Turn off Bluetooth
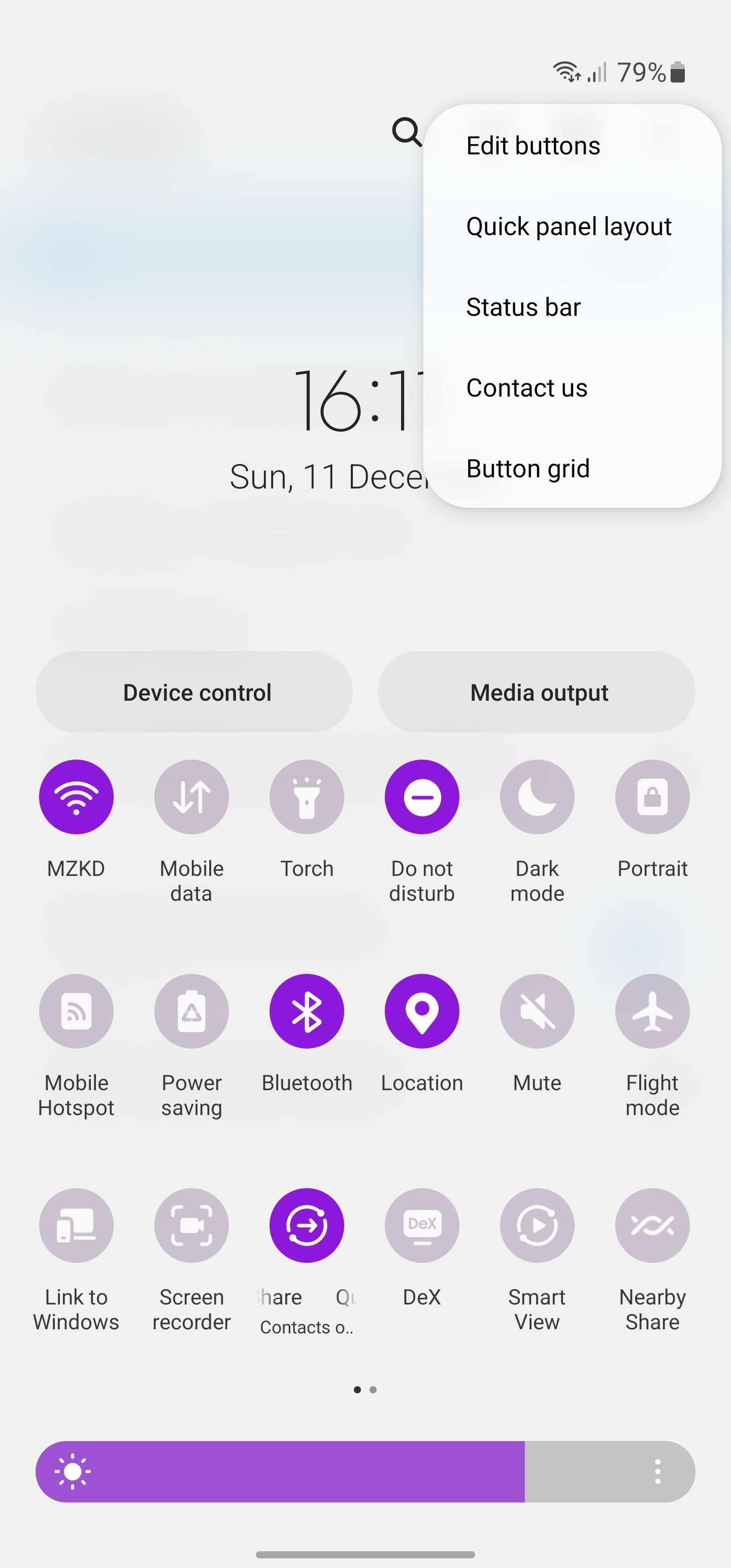The height and width of the screenshot is (1568, 731). click(x=307, y=1011)
